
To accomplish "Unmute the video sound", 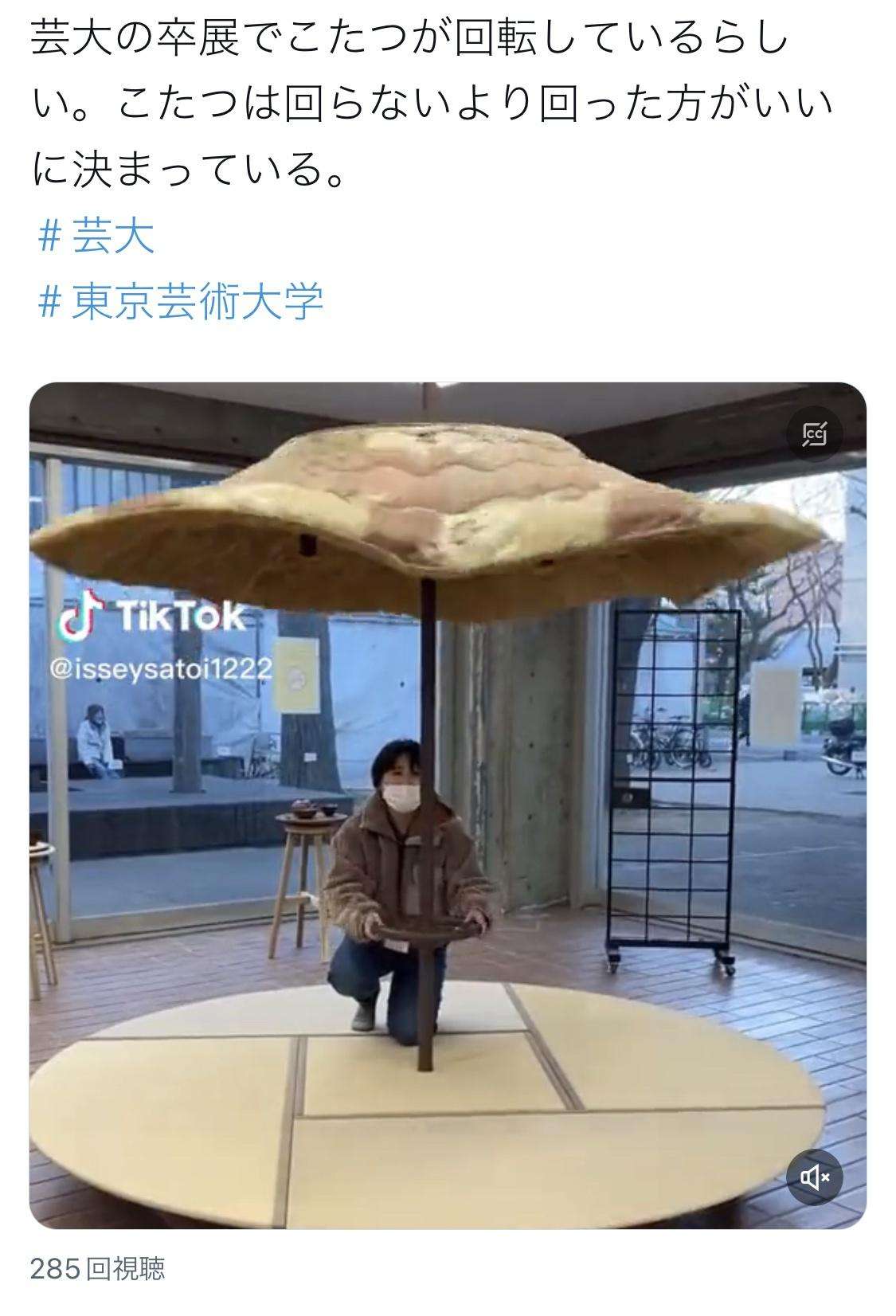I will coord(814,1177).
